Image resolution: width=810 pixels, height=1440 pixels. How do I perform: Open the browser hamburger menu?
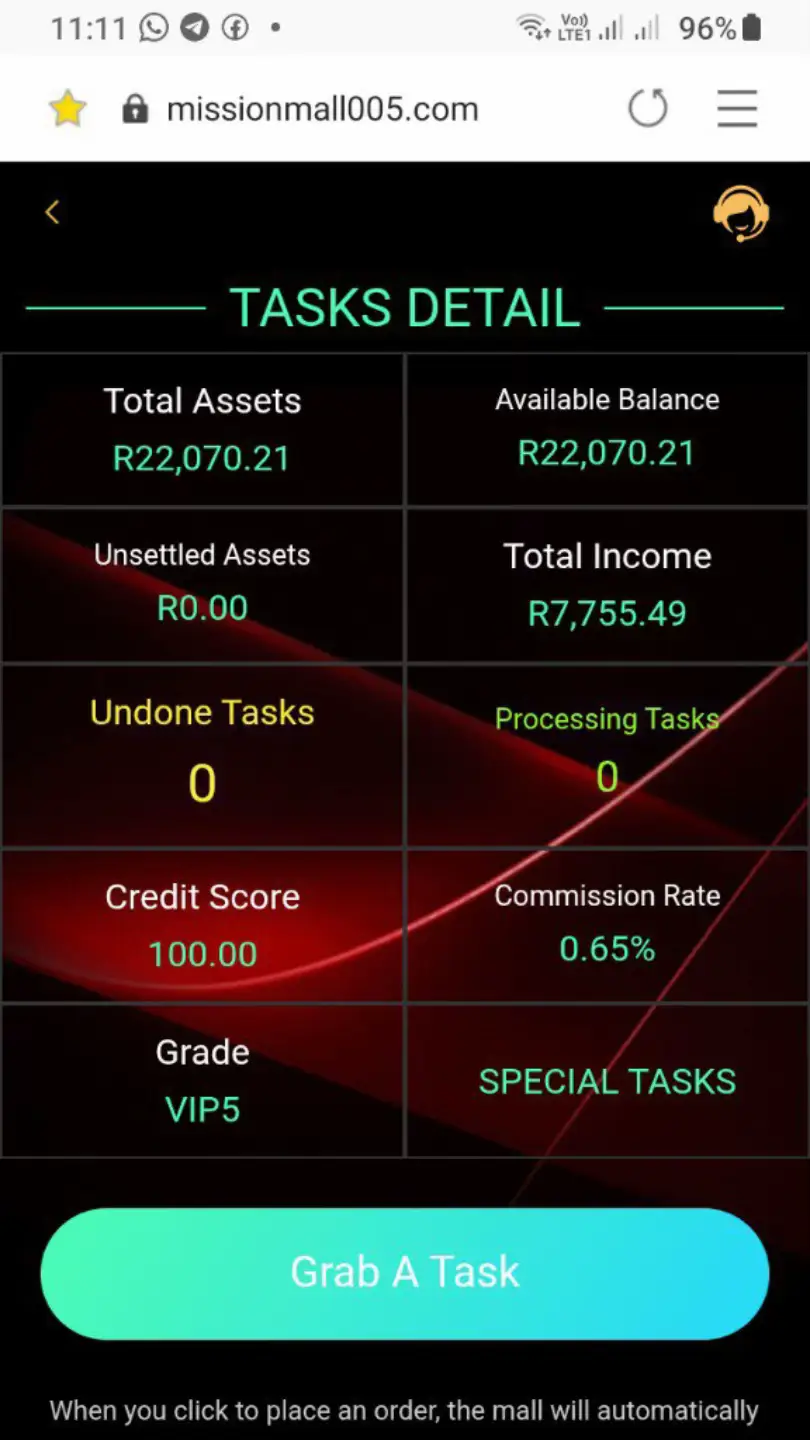click(737, 107)
